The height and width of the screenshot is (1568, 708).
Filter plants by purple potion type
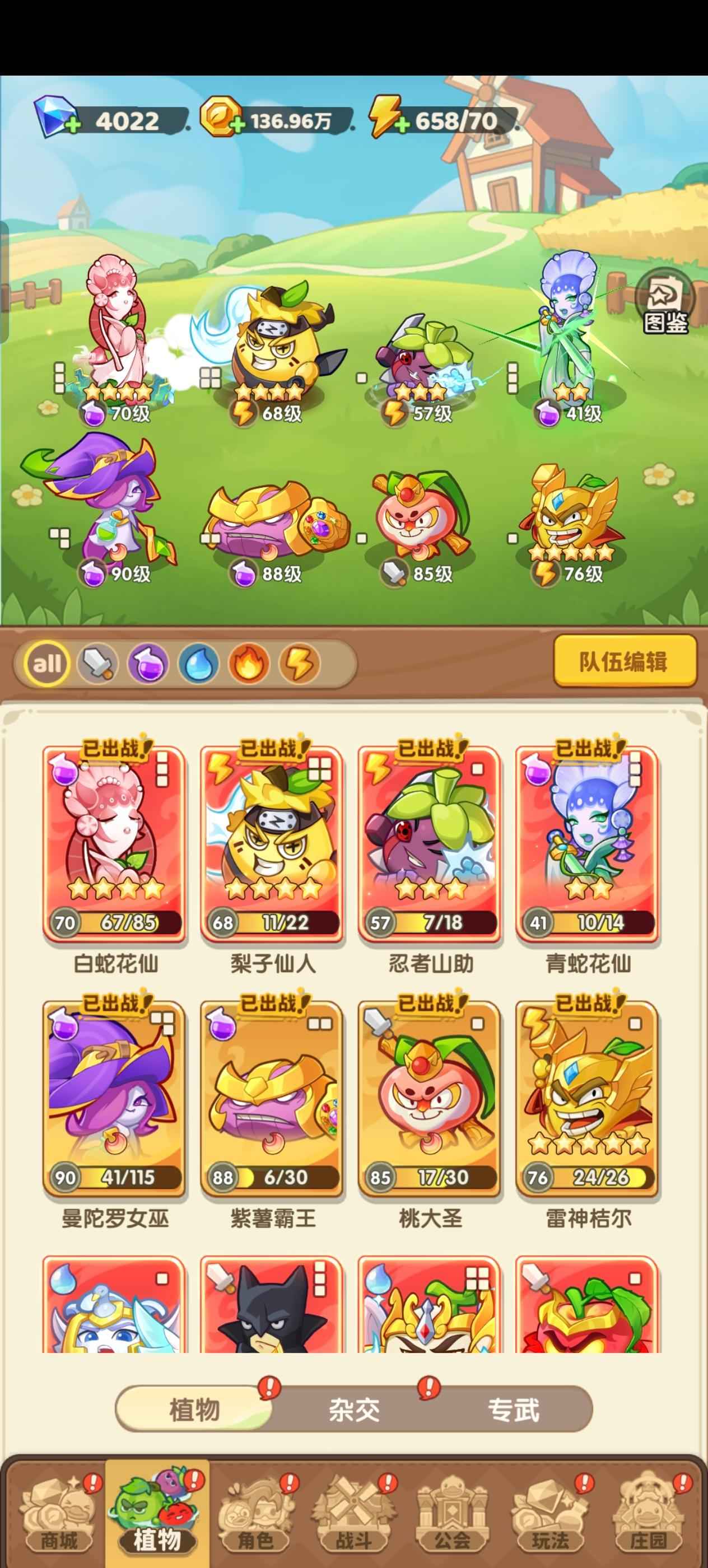coord(148,664)
